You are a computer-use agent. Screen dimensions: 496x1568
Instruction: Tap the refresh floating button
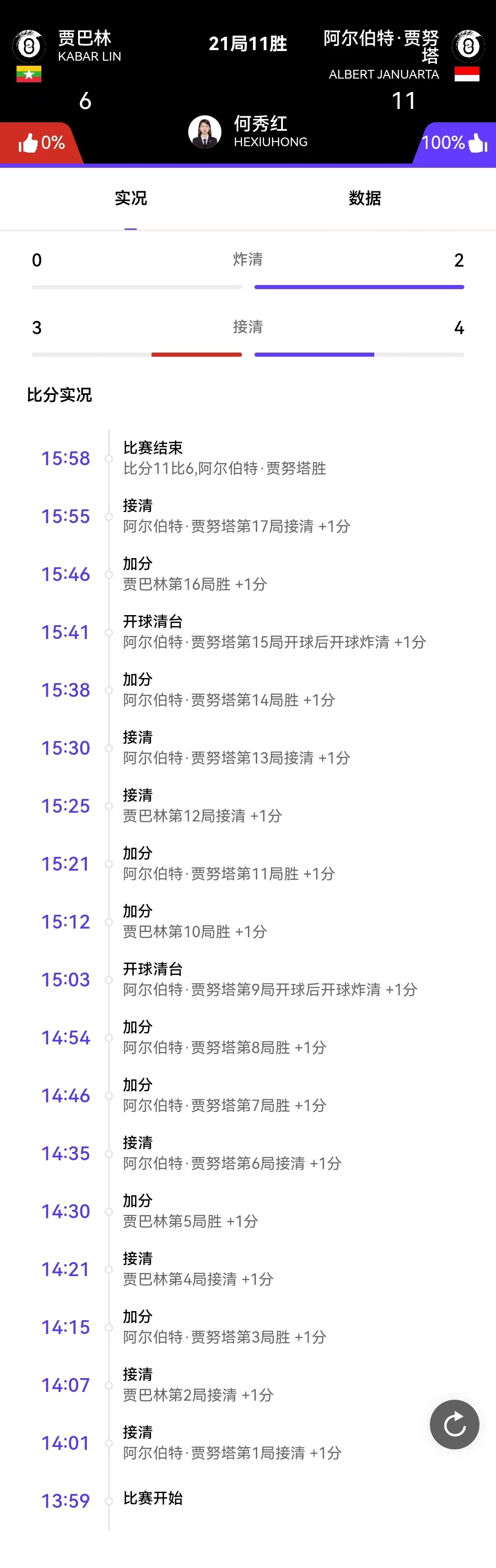tap(454, 1425)
